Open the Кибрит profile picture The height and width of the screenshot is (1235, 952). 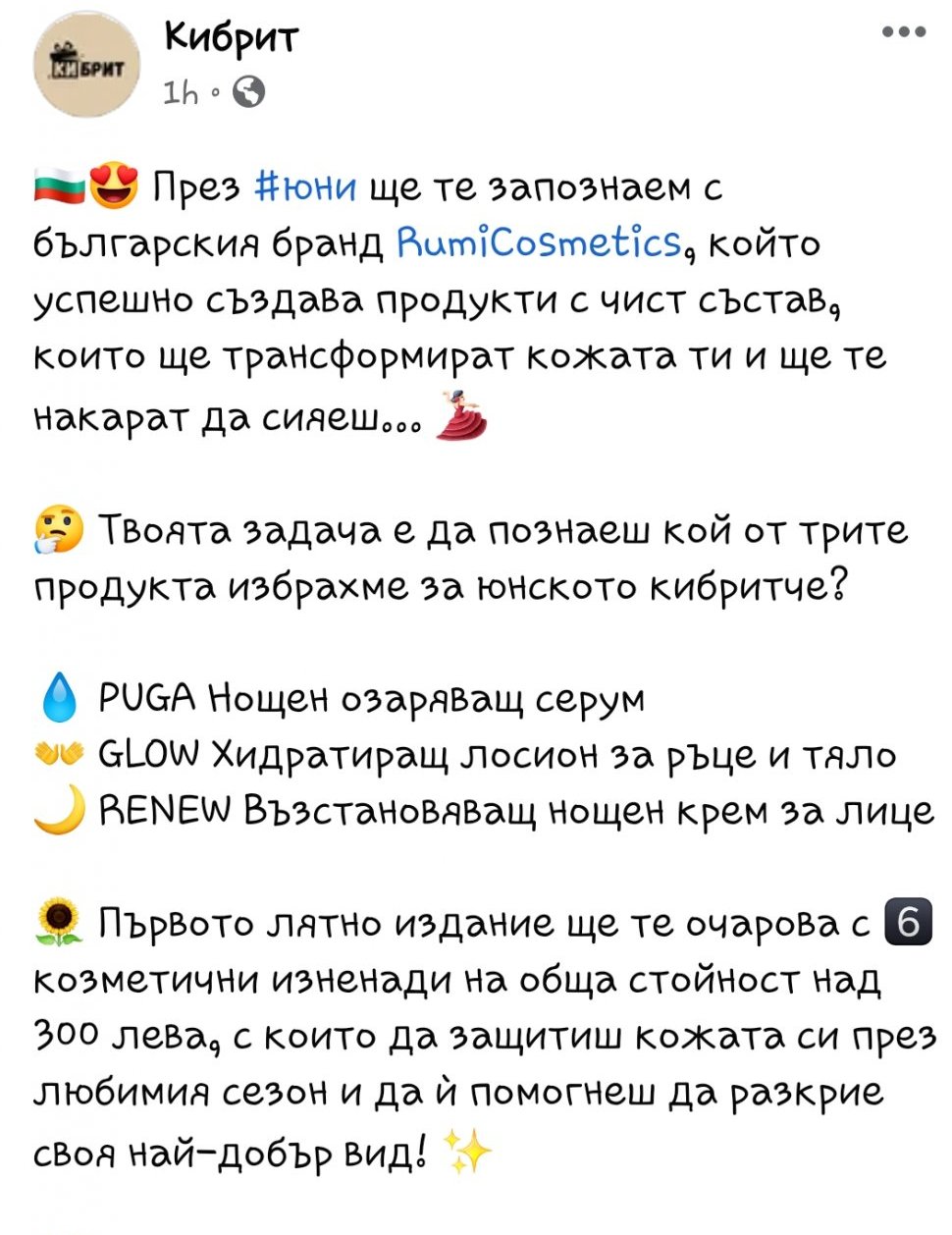[x=85, y=65]
